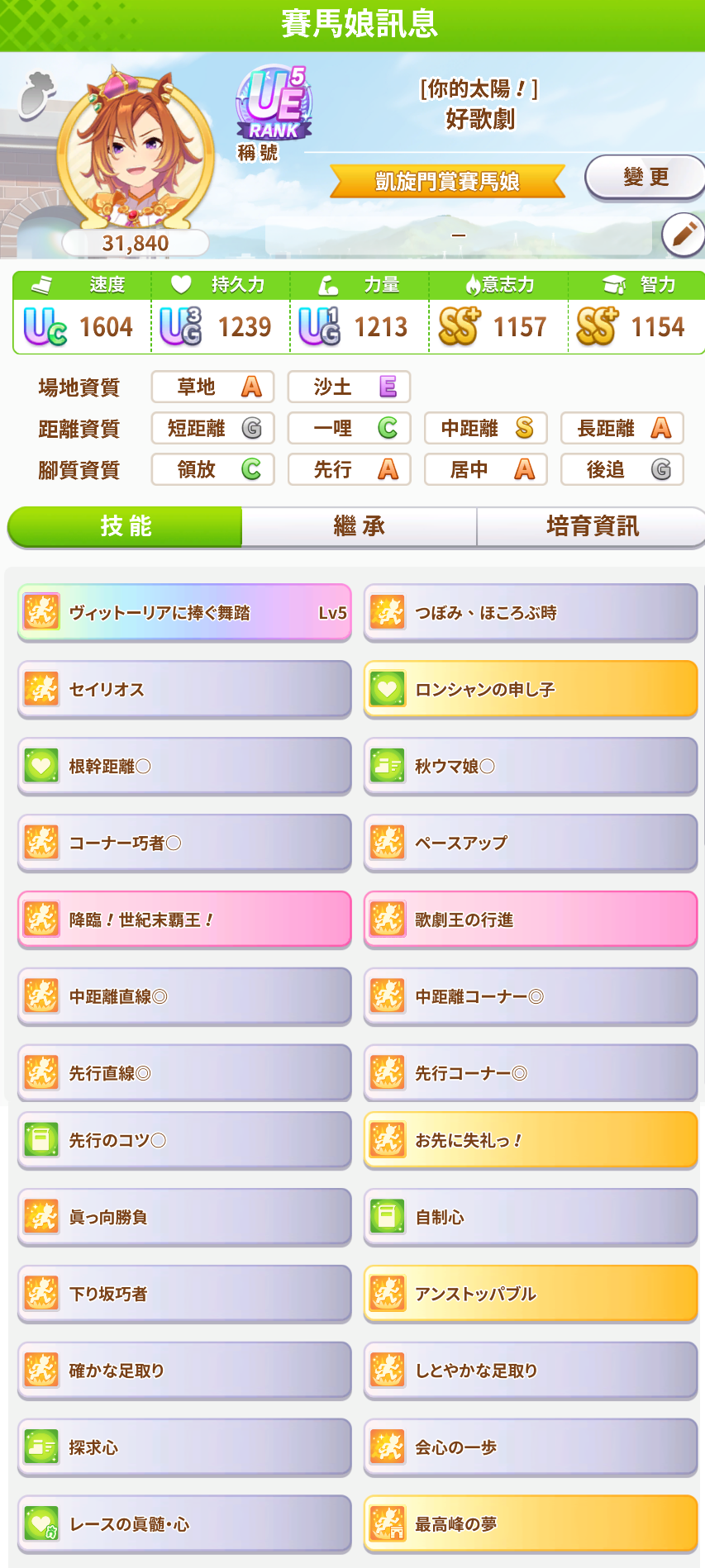Open skill ロンシャンの申し子
The width and height of the screenshot is (705, 1568).
point(531,690)
